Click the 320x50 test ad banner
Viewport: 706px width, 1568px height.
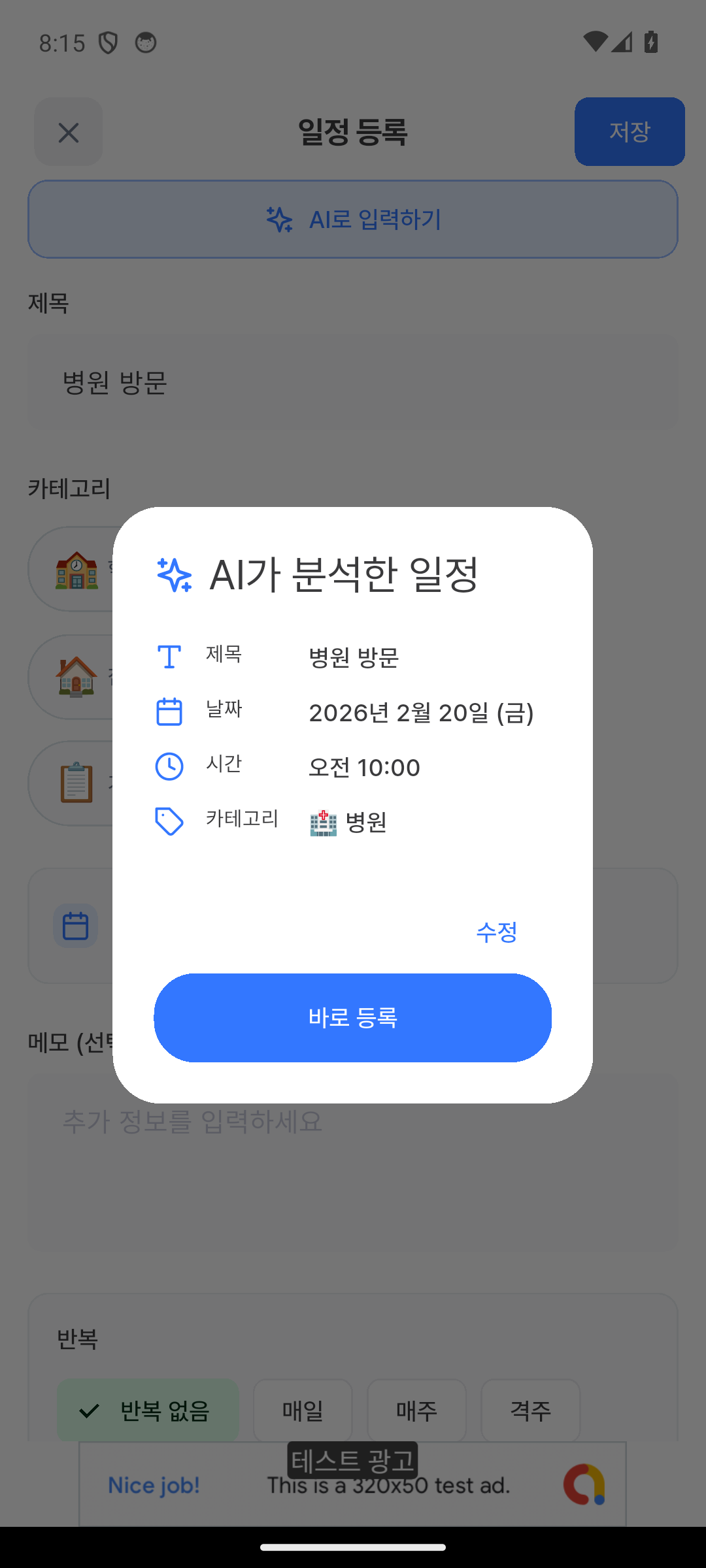click(353, 1484)
